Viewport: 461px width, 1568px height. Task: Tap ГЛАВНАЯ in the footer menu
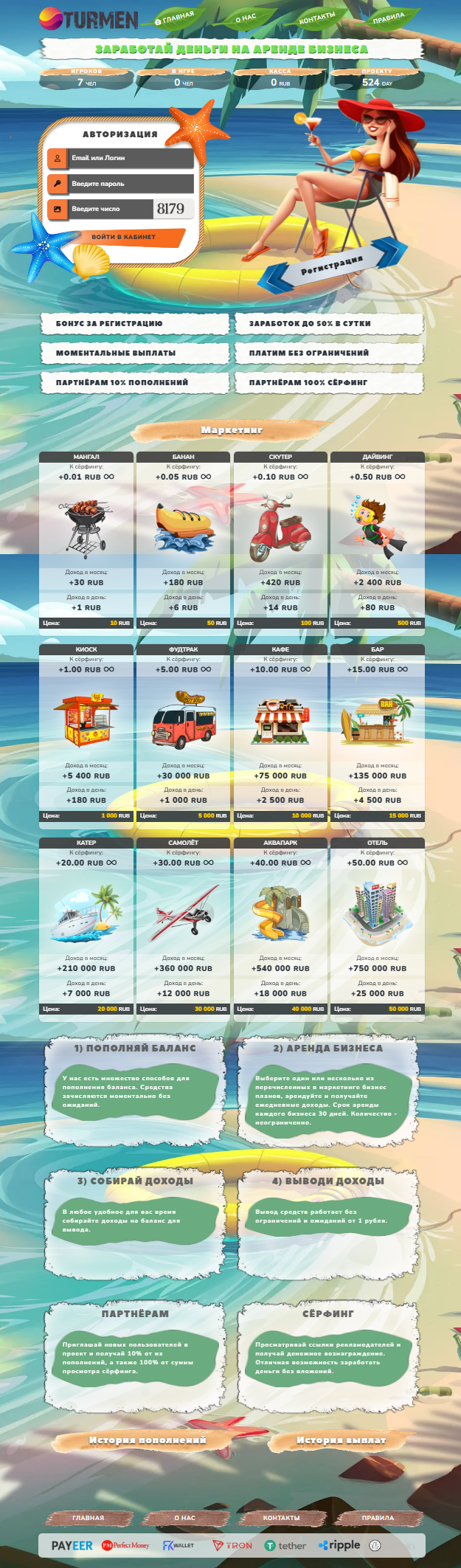tap(89, 1517)
